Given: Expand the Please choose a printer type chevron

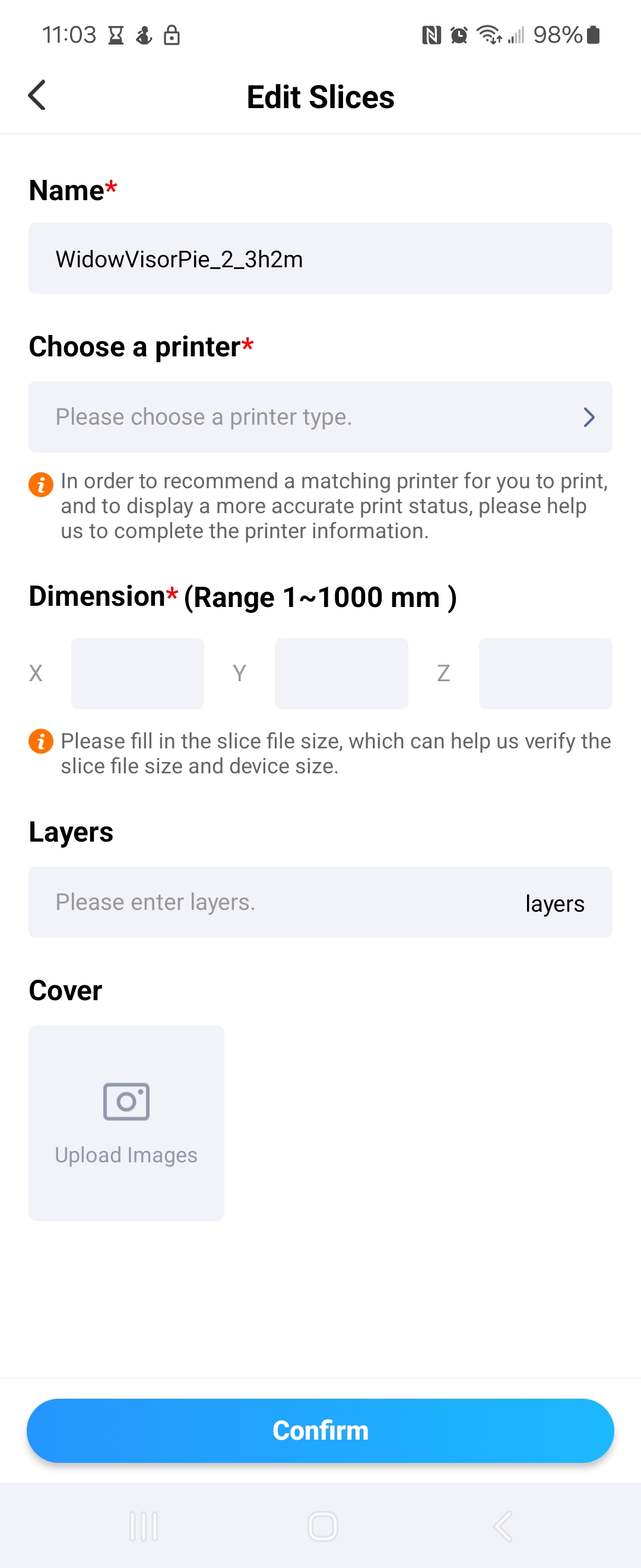Looking at the screenshot, I should pos(589,417).
